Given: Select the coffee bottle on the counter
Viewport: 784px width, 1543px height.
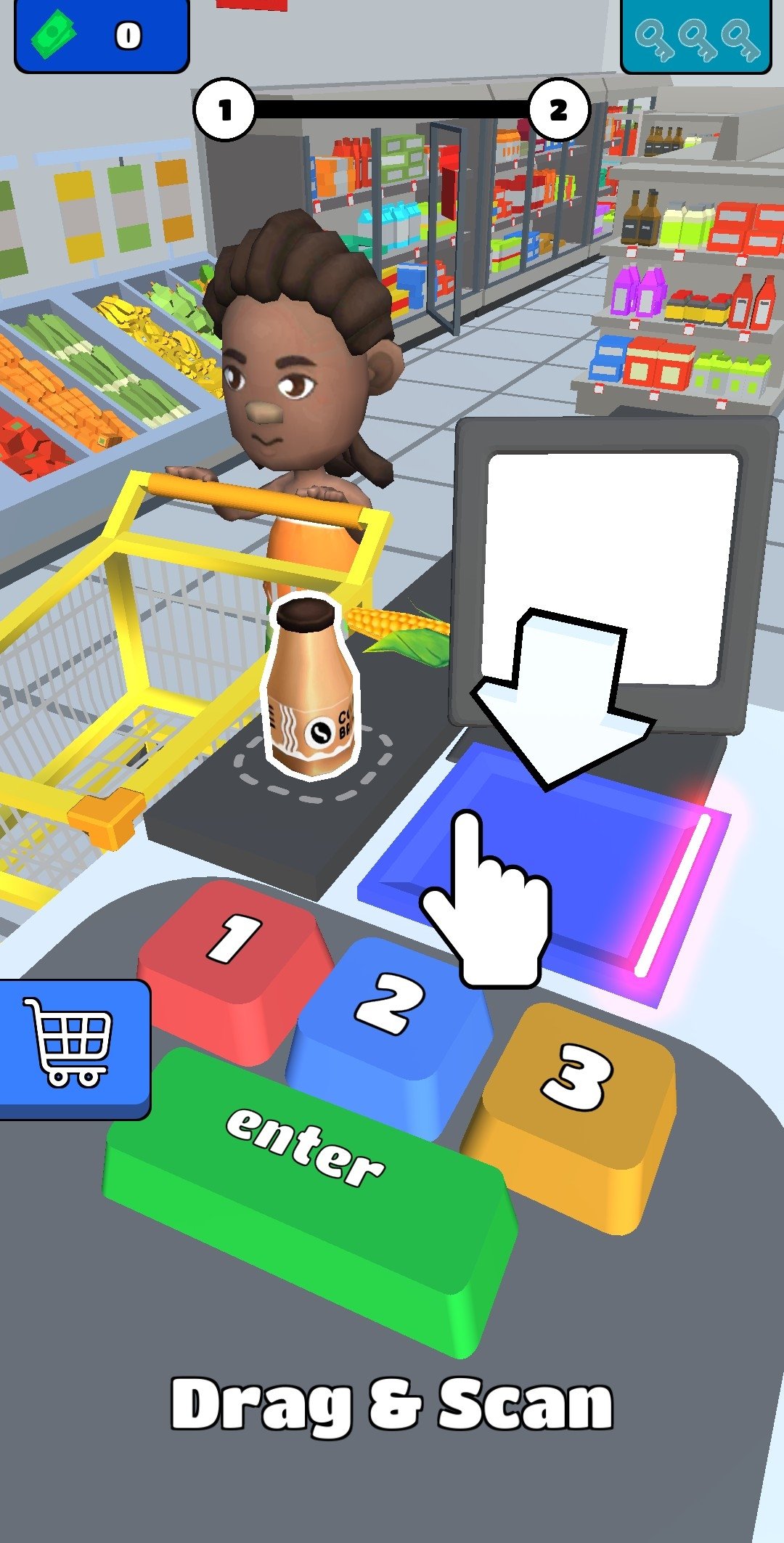Looking at the screenshot, I should click(310, 685).
